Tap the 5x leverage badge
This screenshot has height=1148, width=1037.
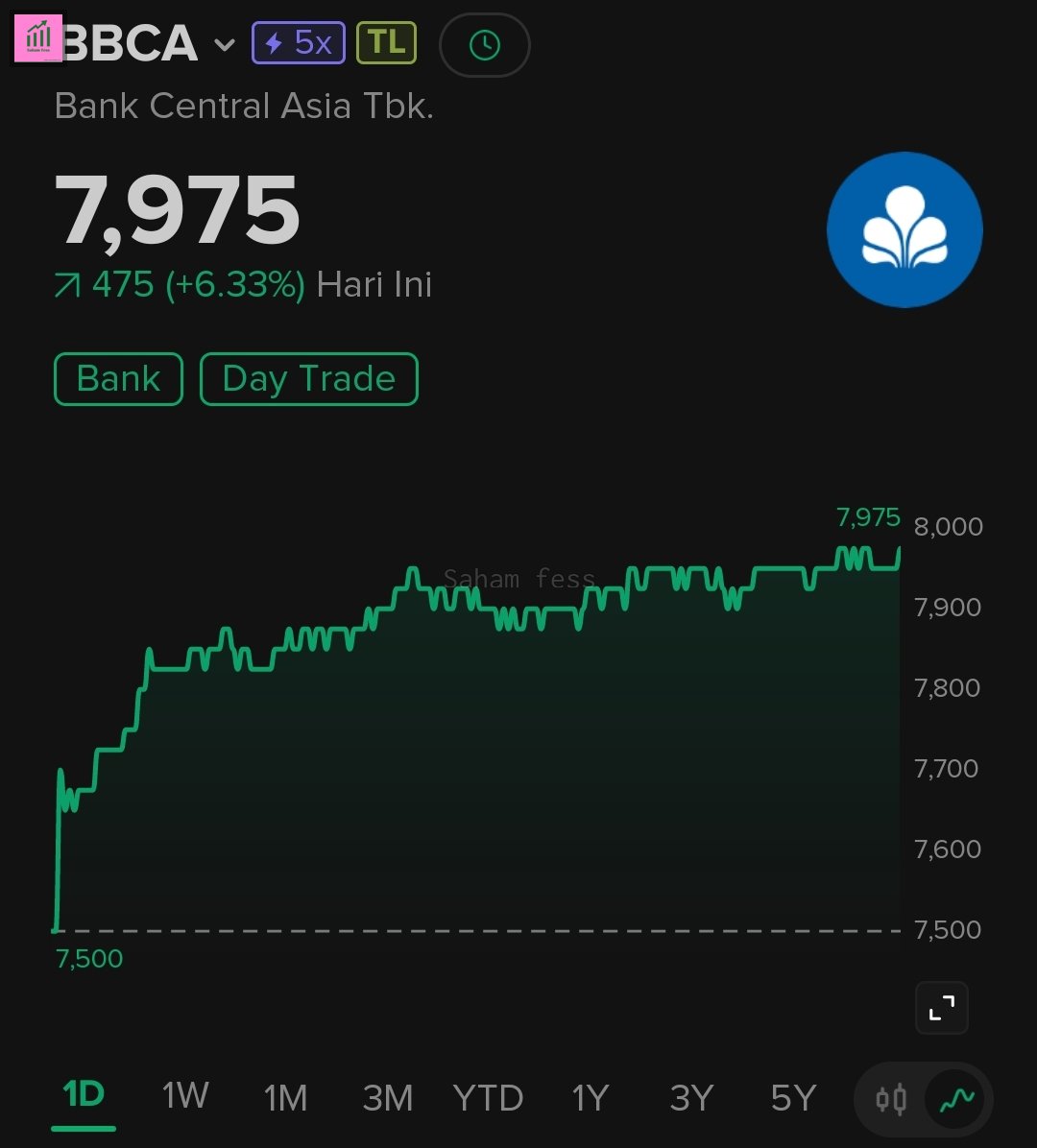[298, 44]
